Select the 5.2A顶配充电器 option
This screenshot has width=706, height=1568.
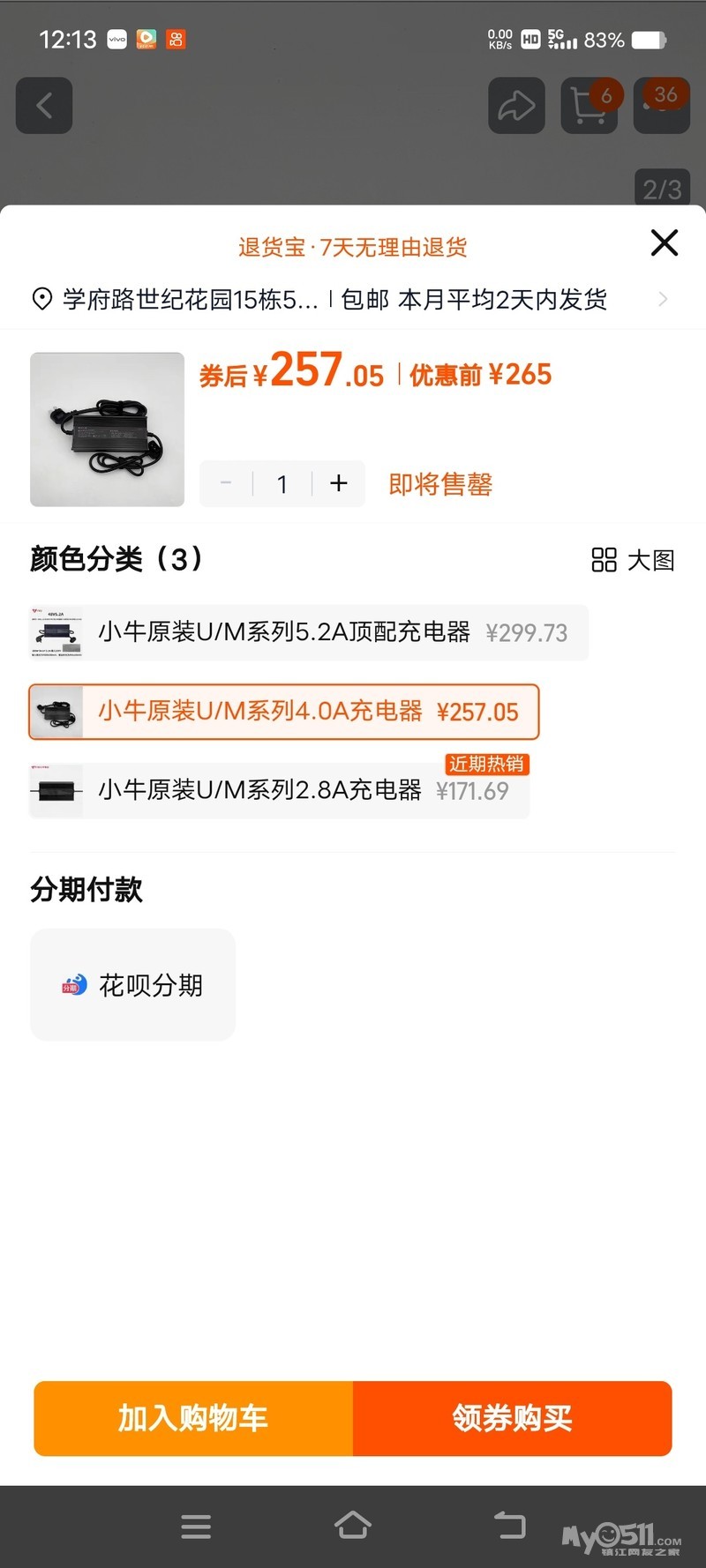308,632
